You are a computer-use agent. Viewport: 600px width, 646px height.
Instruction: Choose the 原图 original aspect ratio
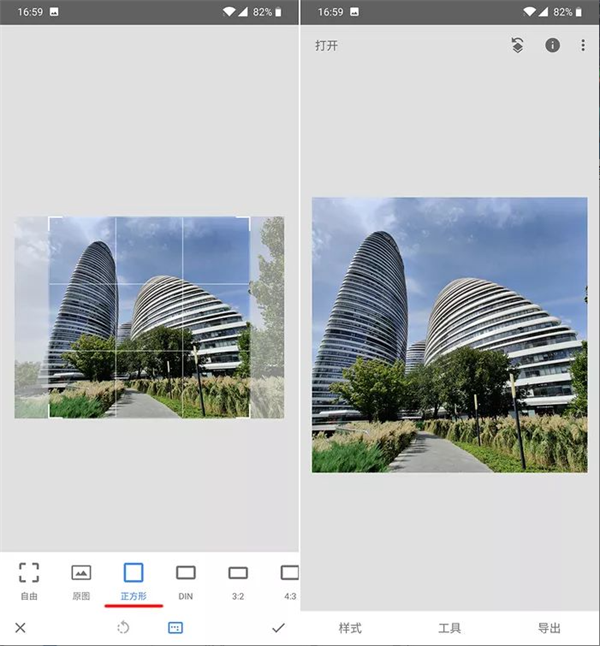click(x=81, y=580)
